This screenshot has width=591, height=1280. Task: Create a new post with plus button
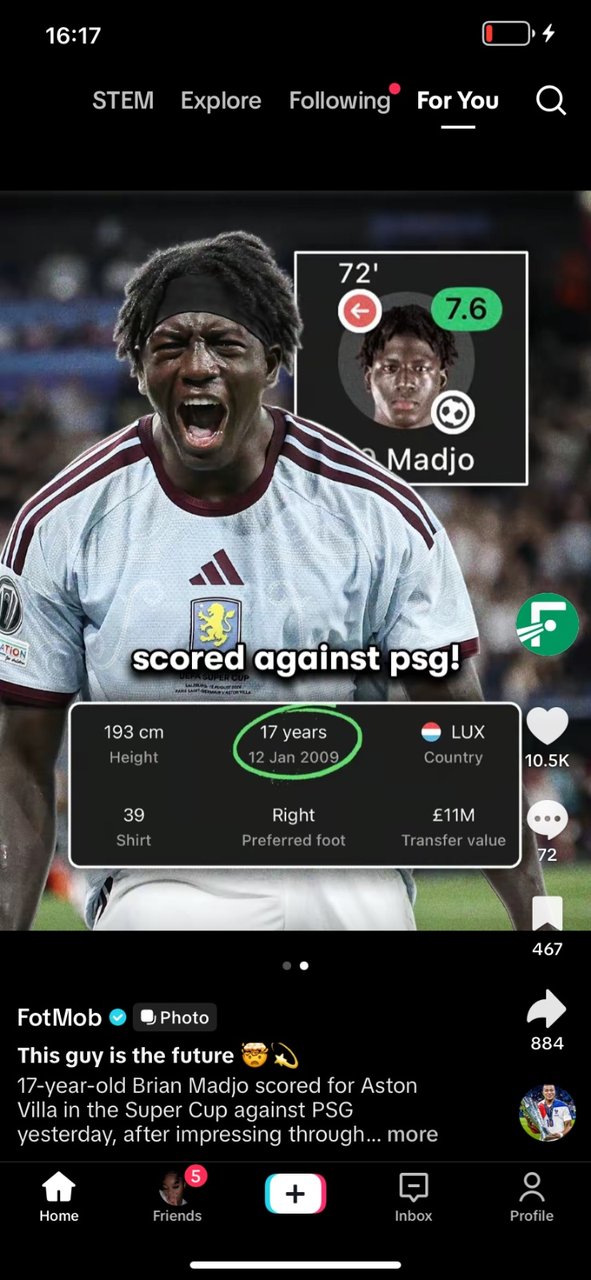coord(295,1194)
